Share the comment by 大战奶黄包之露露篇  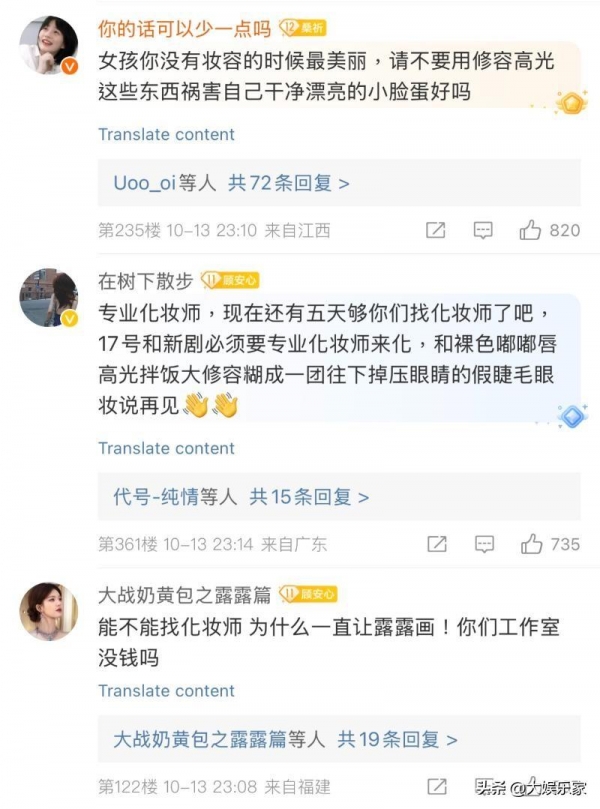pos(437,786)
